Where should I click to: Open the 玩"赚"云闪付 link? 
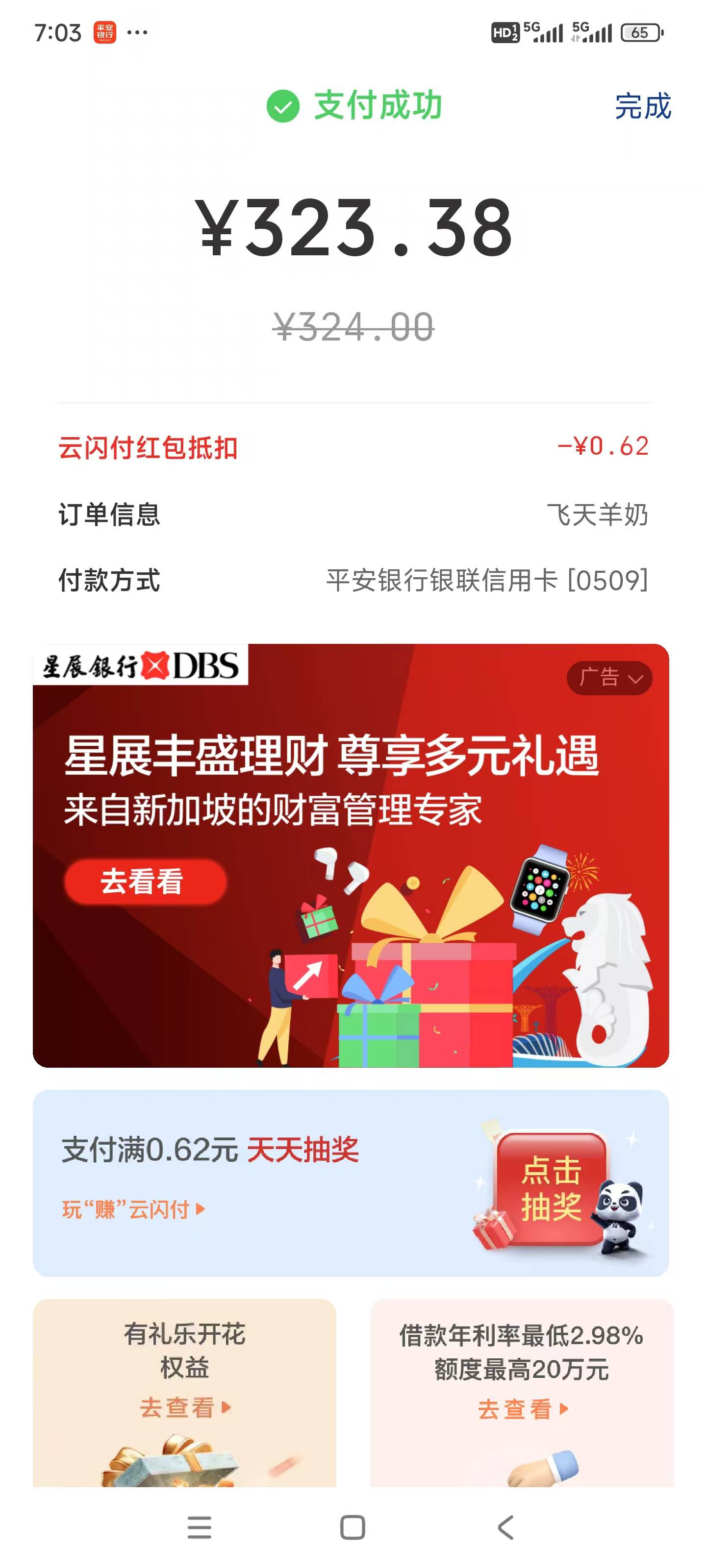pos(133,1209)
